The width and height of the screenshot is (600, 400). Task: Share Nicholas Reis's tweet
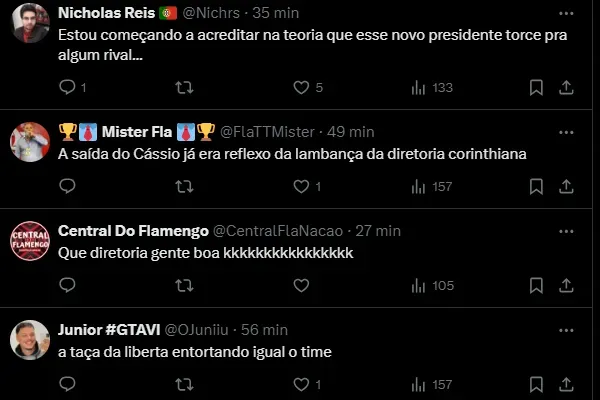click(x=566, y=88)
